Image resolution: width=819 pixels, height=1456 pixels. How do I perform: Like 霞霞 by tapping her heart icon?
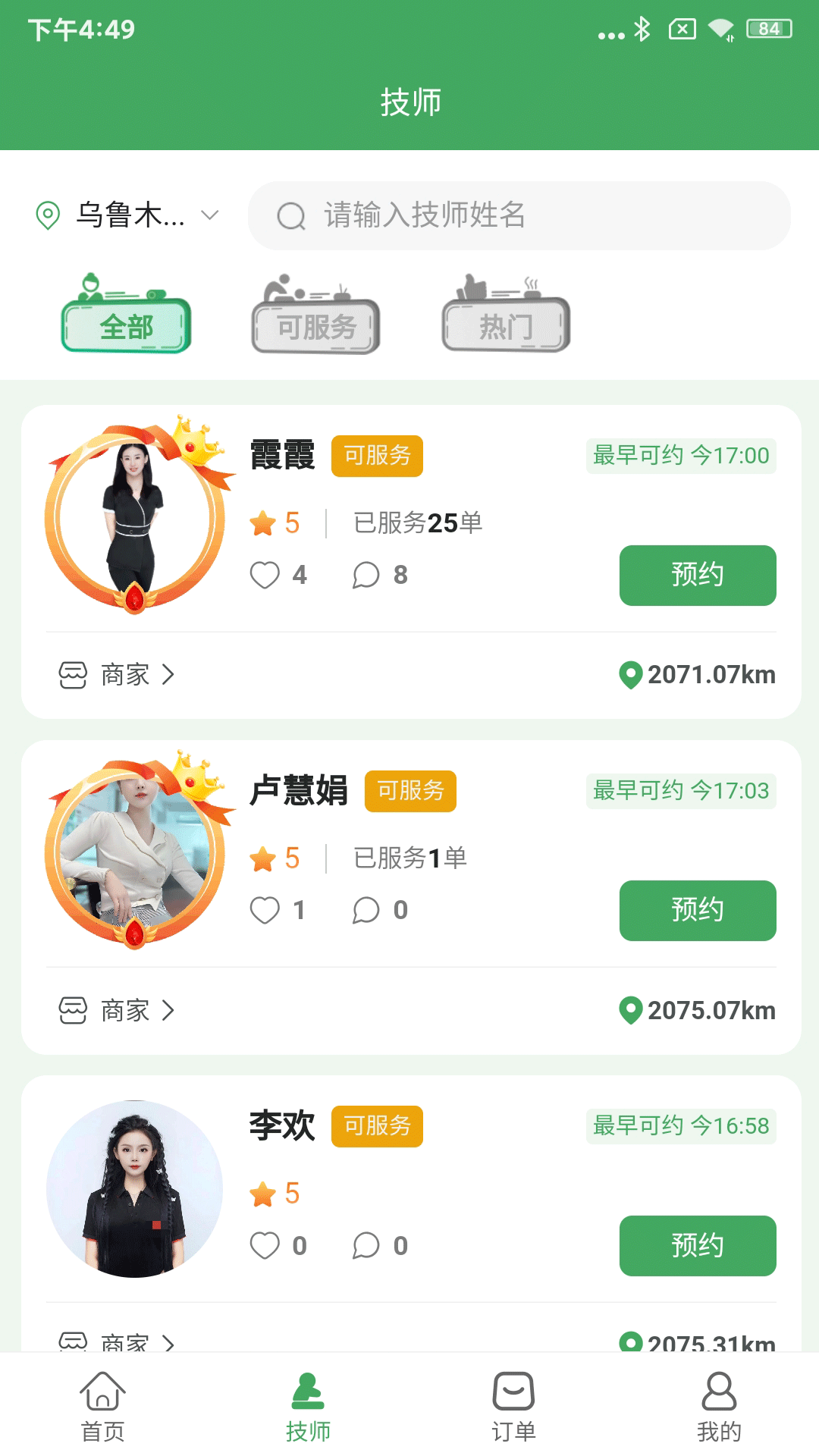[x=264, y=575]
